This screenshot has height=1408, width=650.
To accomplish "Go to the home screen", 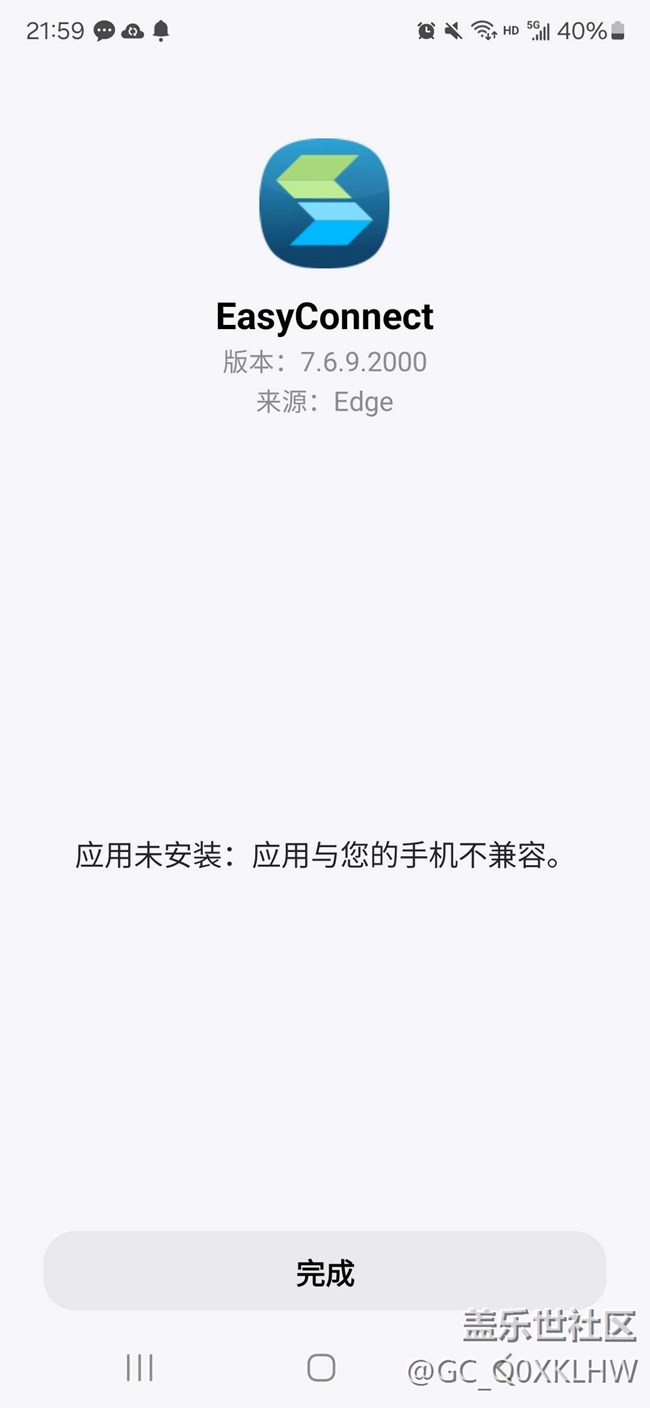I will point(321,1367).
